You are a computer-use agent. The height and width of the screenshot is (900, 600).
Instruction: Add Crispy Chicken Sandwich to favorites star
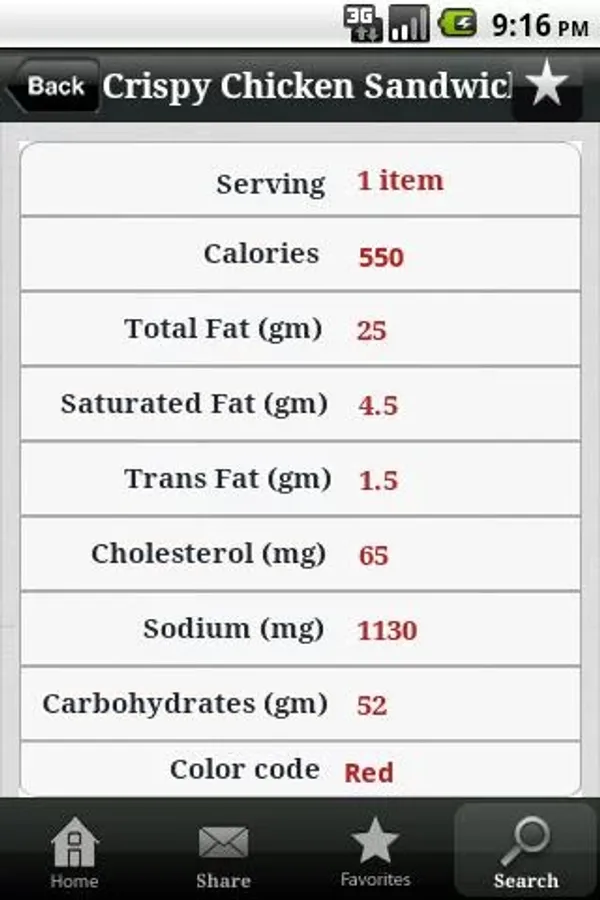(547, 84)
